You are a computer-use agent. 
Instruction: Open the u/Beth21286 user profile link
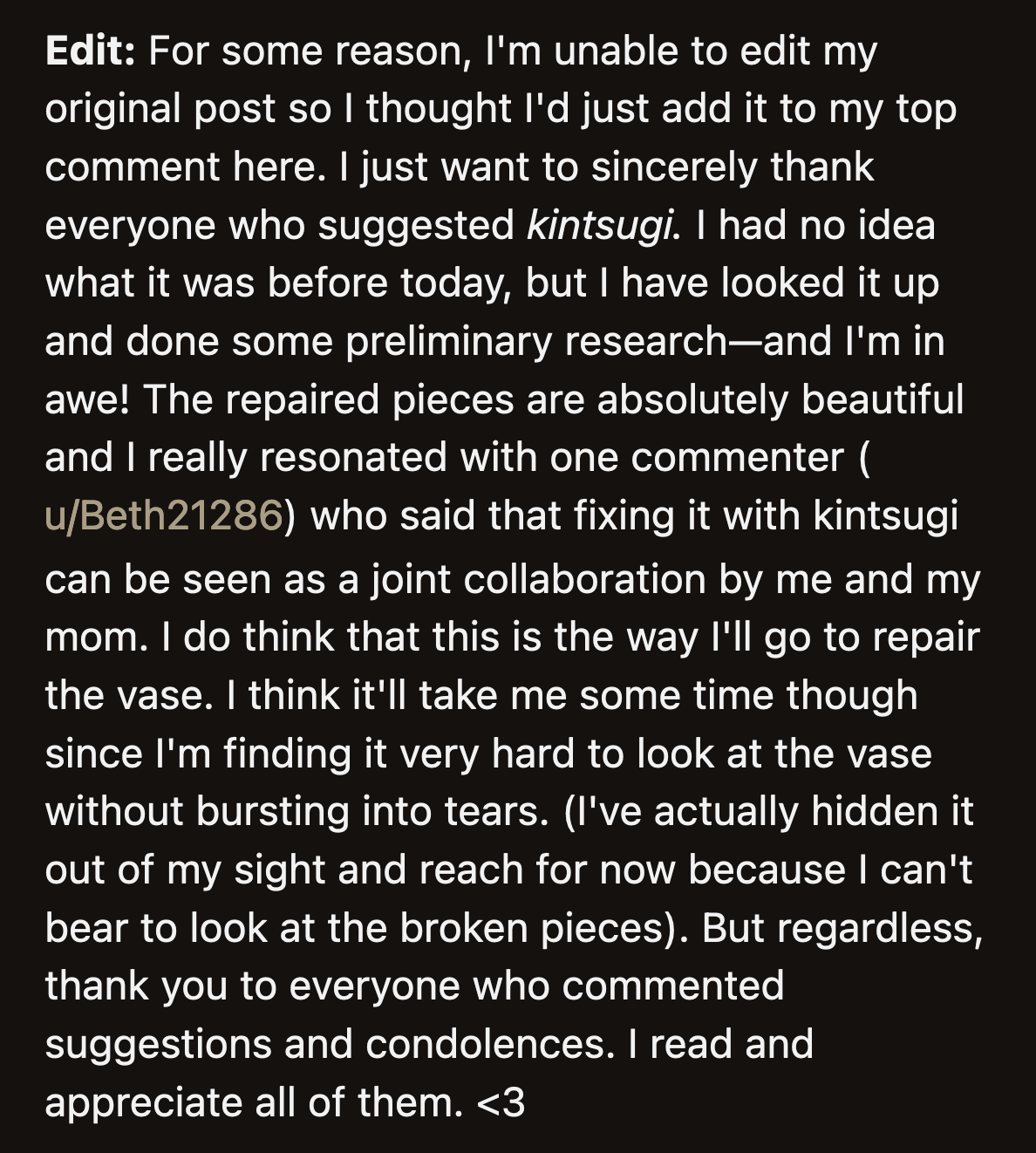tap(164, 515)
